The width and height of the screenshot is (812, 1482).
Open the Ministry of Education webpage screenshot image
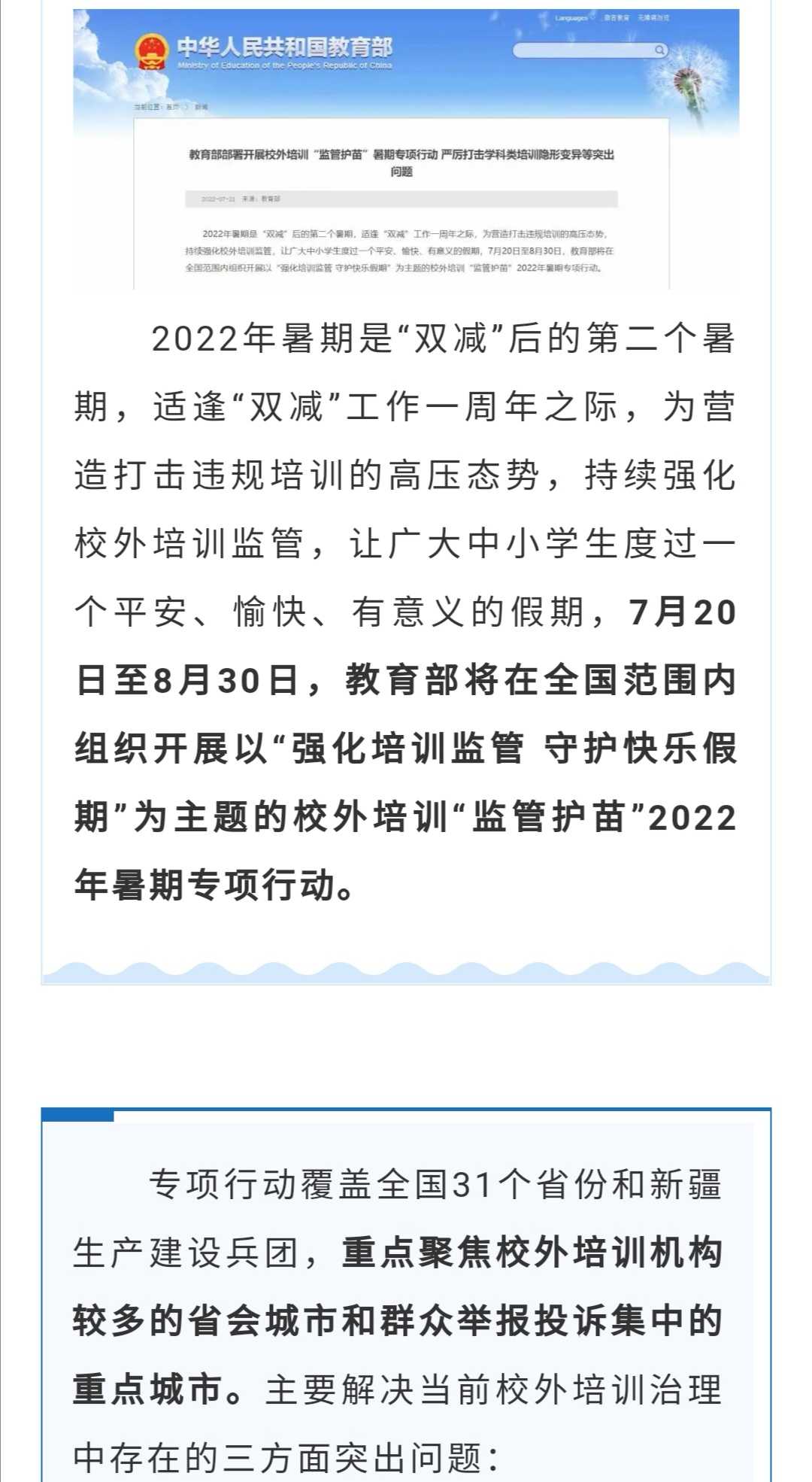pos(406,149)
